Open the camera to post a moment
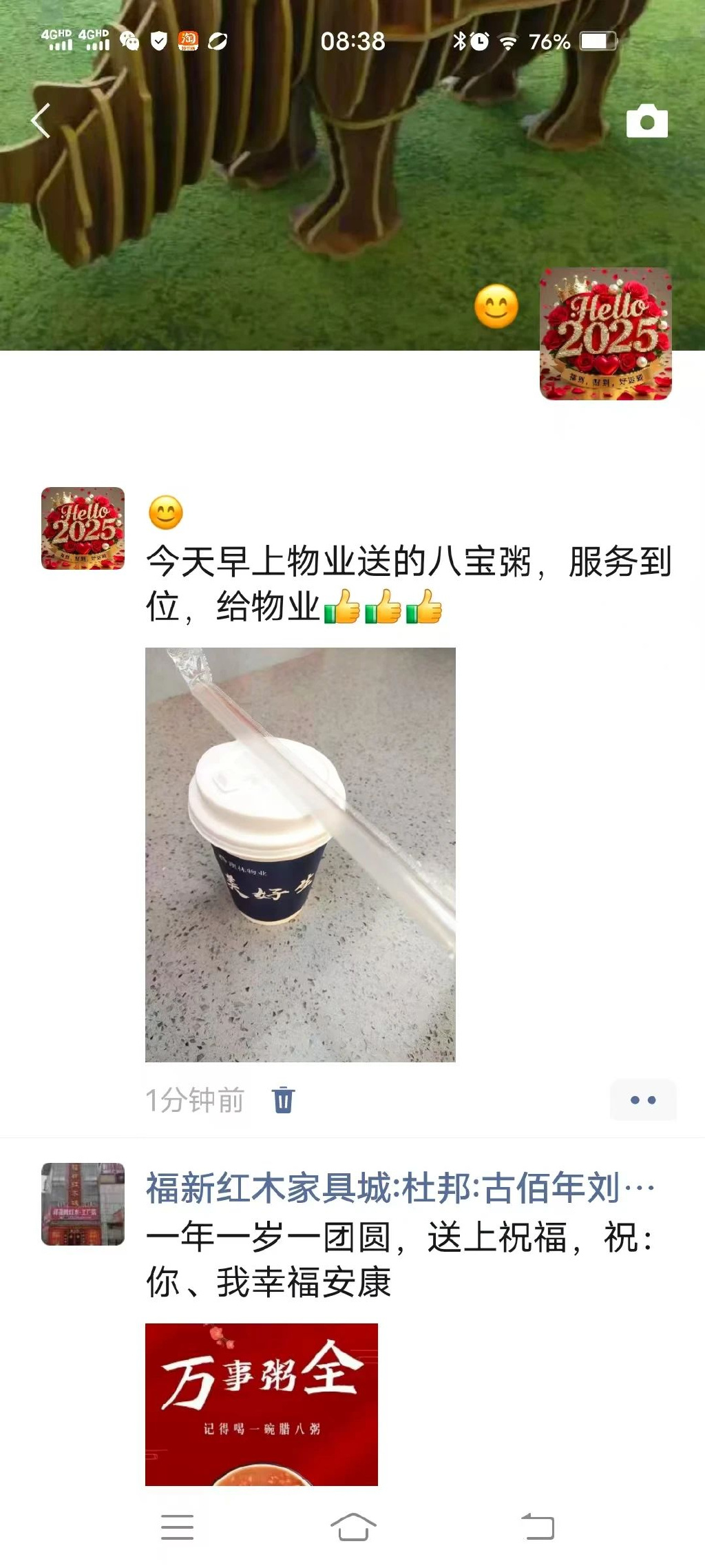The width and height of the screenshot is (705, 1568). (646, 122)
